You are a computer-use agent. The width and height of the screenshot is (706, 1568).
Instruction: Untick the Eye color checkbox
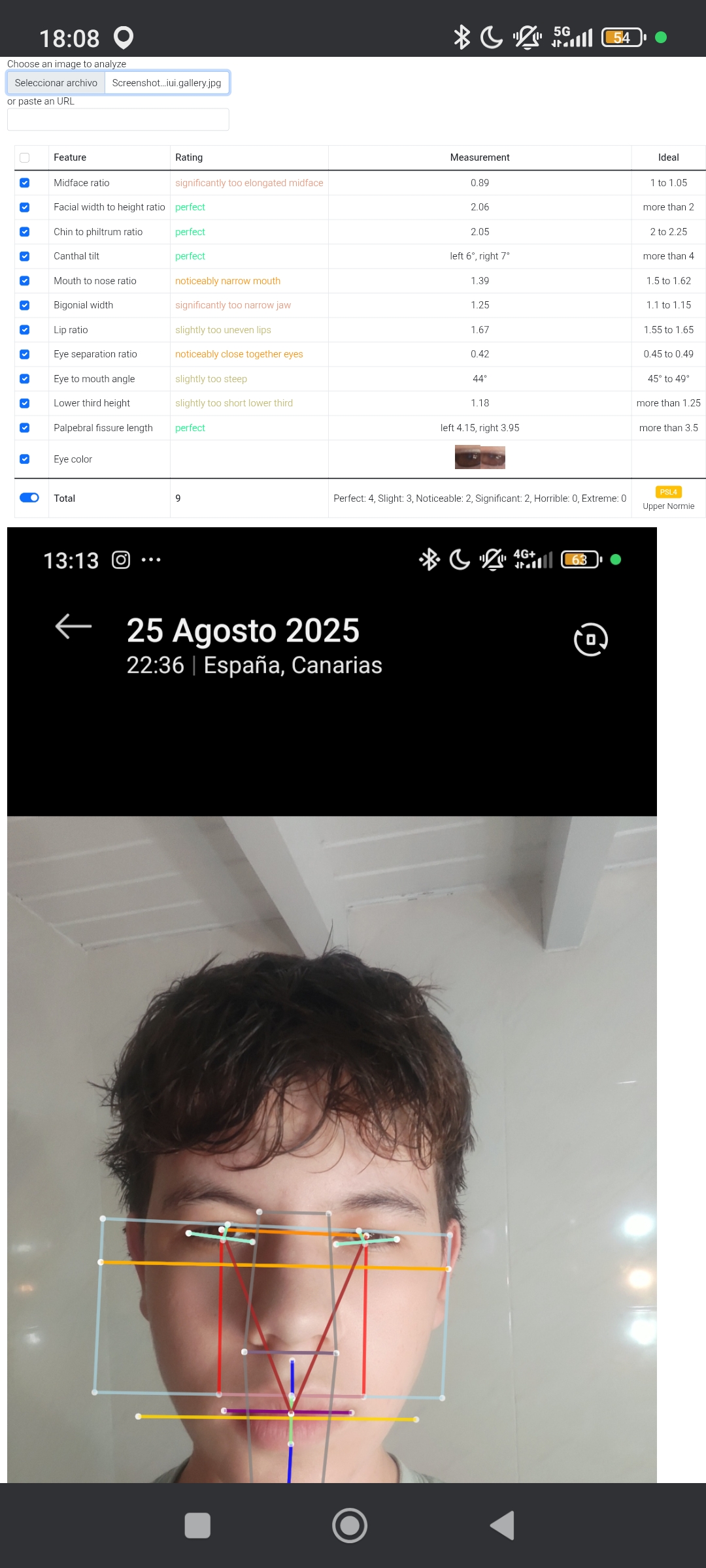25,459
